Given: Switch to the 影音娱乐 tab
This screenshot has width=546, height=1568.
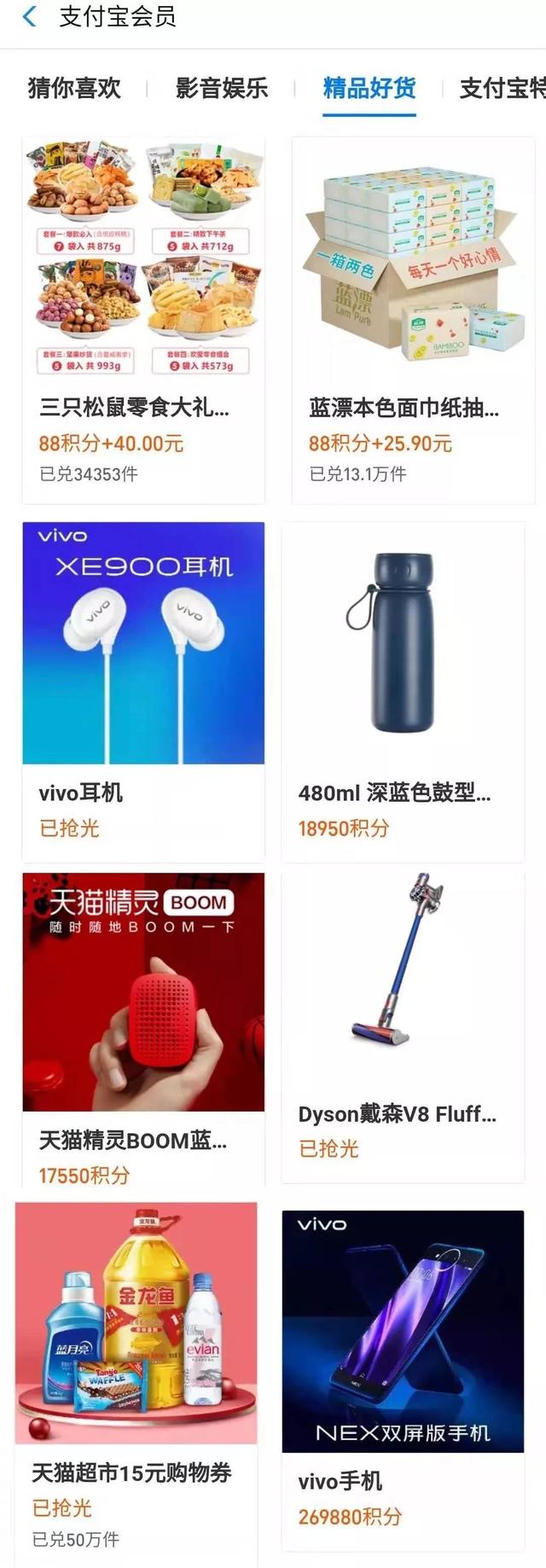Looking at the screenshot, I should click(221, 88).
